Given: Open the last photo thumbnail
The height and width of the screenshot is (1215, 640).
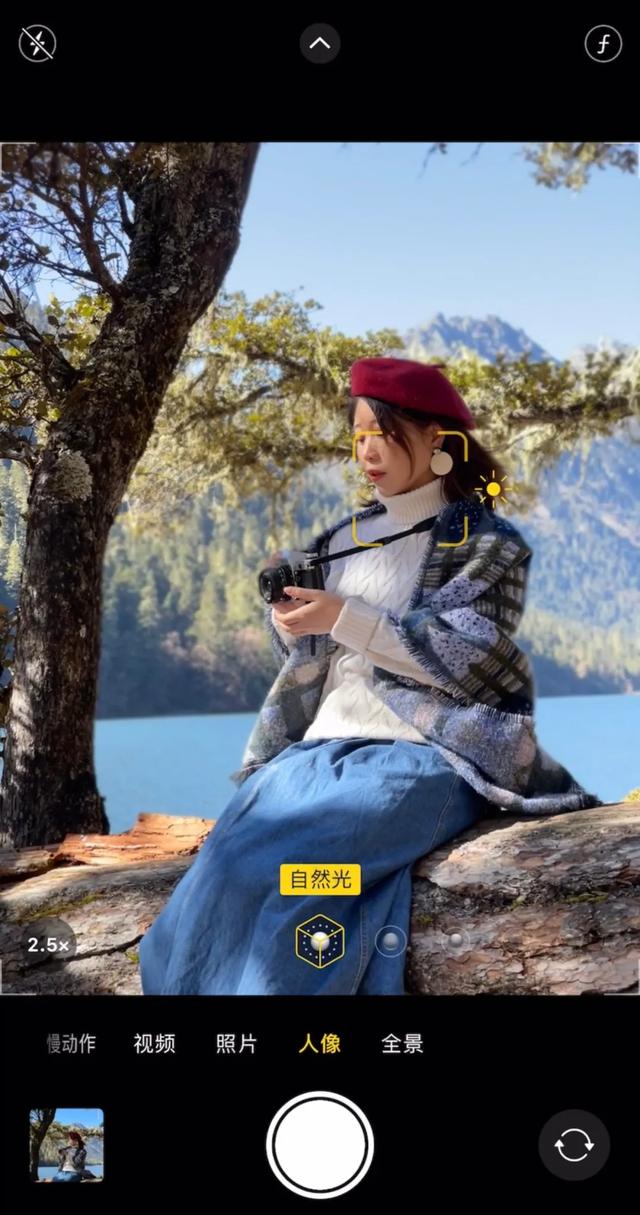Looking at the screenshot, I should point(67,1145).
